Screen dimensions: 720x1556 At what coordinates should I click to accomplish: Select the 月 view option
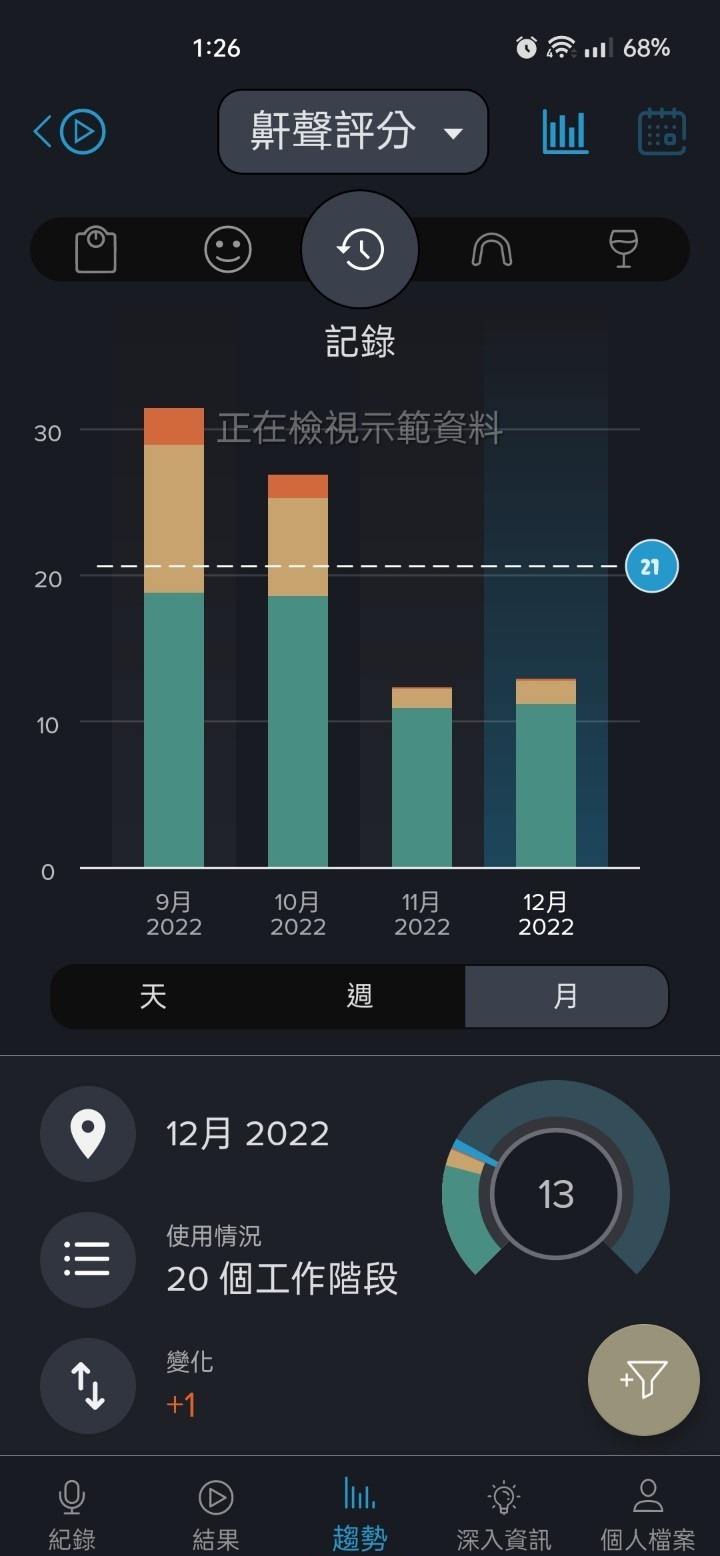(x=566, y=996)
